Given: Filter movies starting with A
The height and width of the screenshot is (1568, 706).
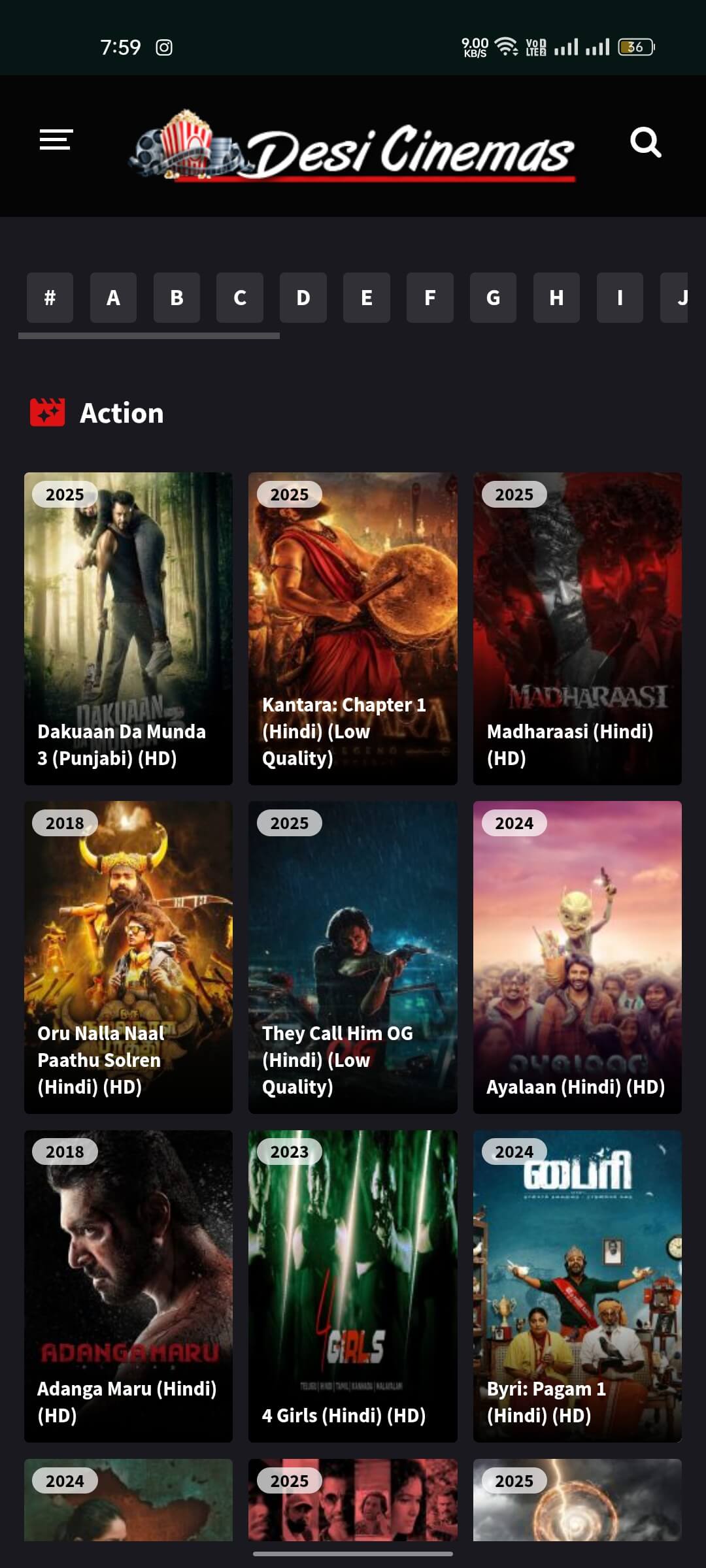Looking at the screenshot, I should [113, 298].
